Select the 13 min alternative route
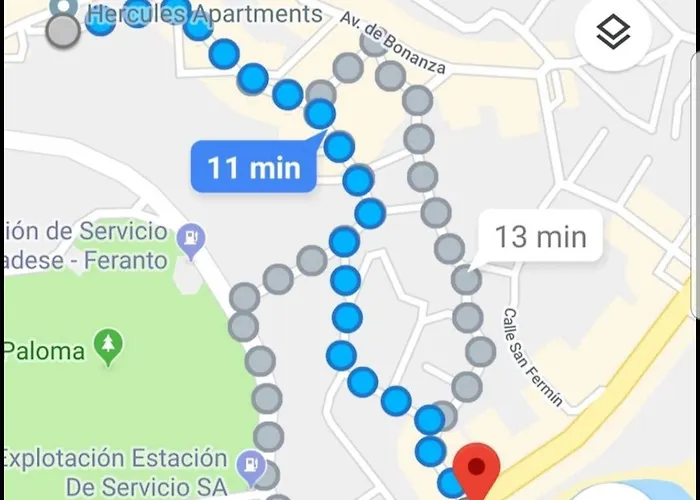This screenshot has width=700, height=500. (539, 237)
